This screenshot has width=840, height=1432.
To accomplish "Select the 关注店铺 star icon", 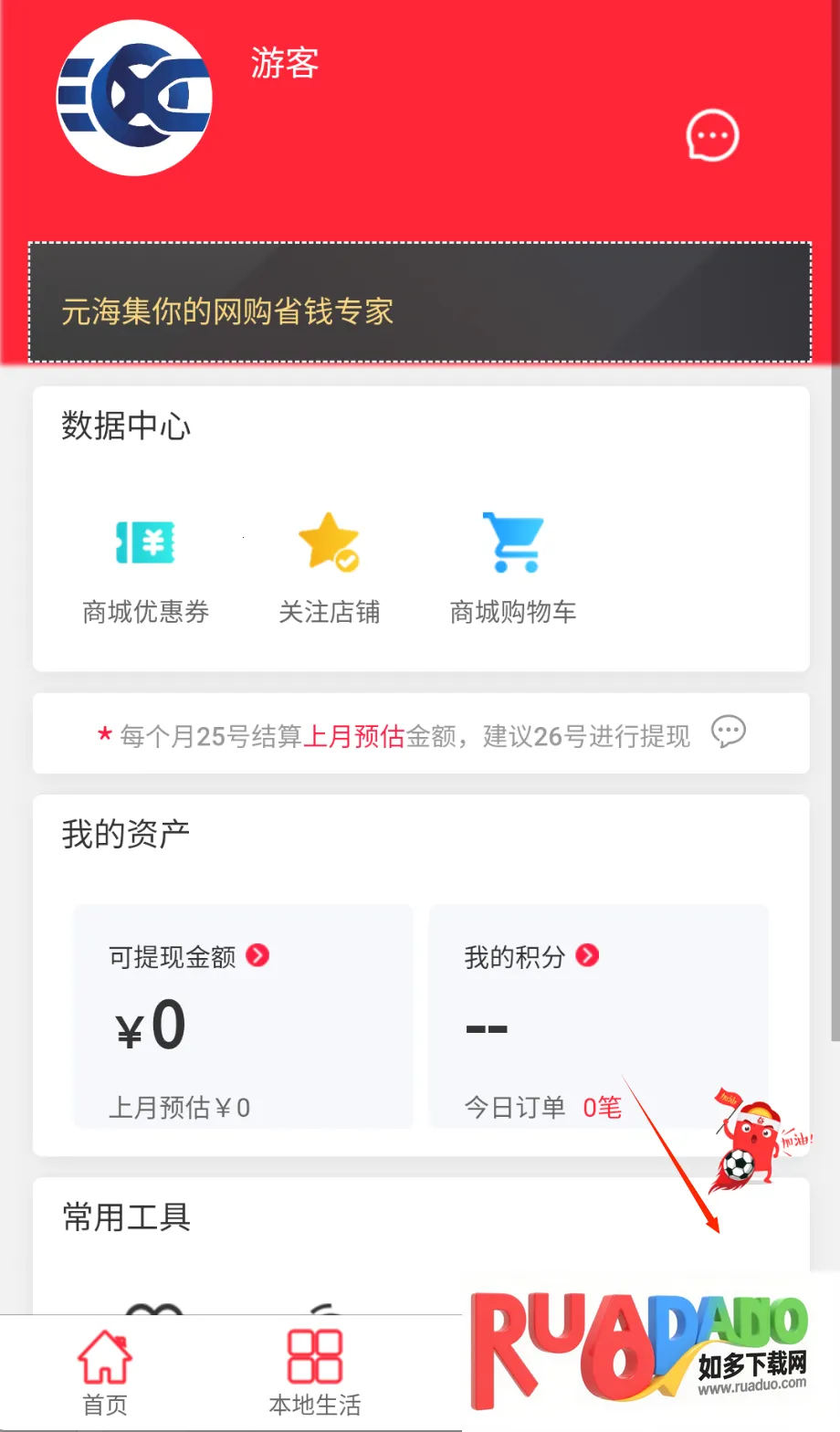I will (329, 542).
